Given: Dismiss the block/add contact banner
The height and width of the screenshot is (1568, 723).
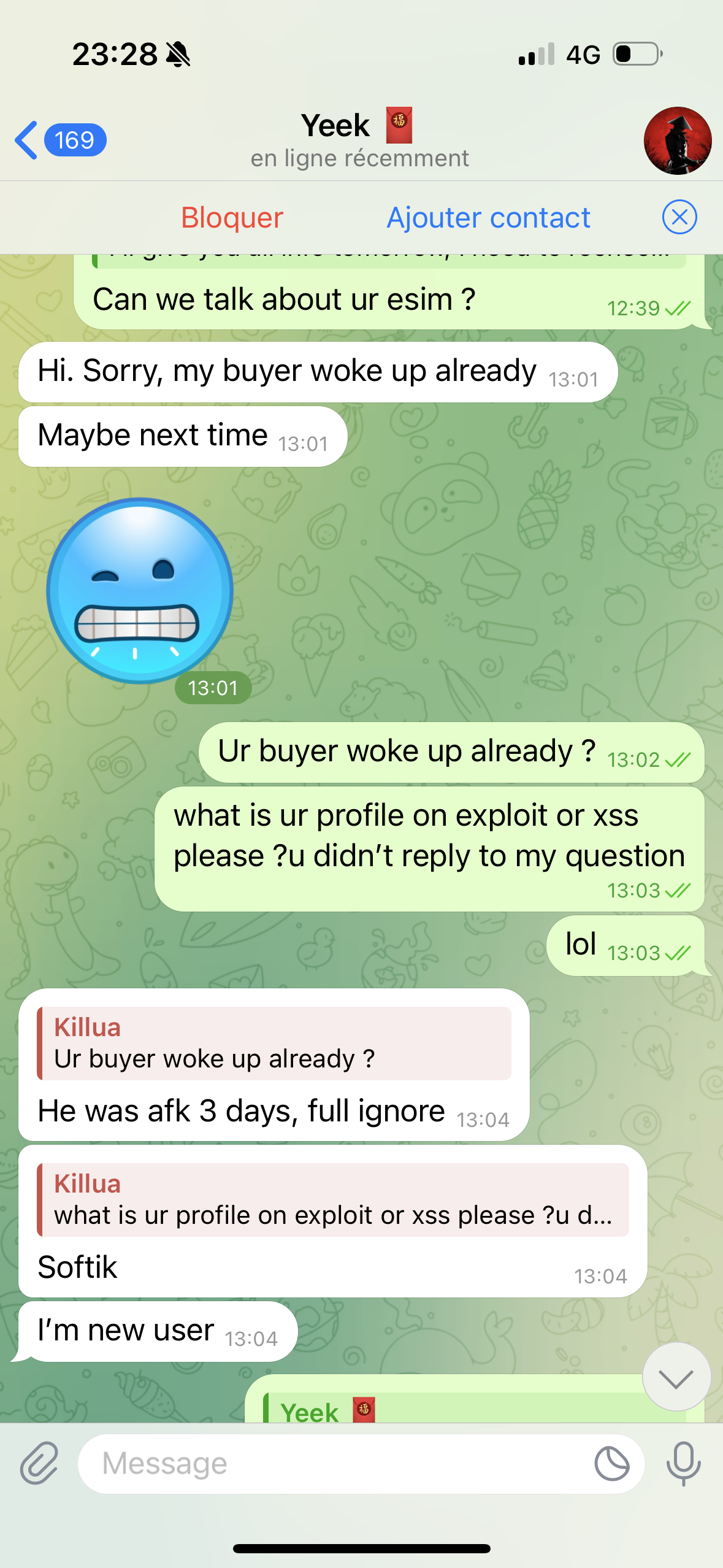Looking at the screenshot, I should point(679,217).
